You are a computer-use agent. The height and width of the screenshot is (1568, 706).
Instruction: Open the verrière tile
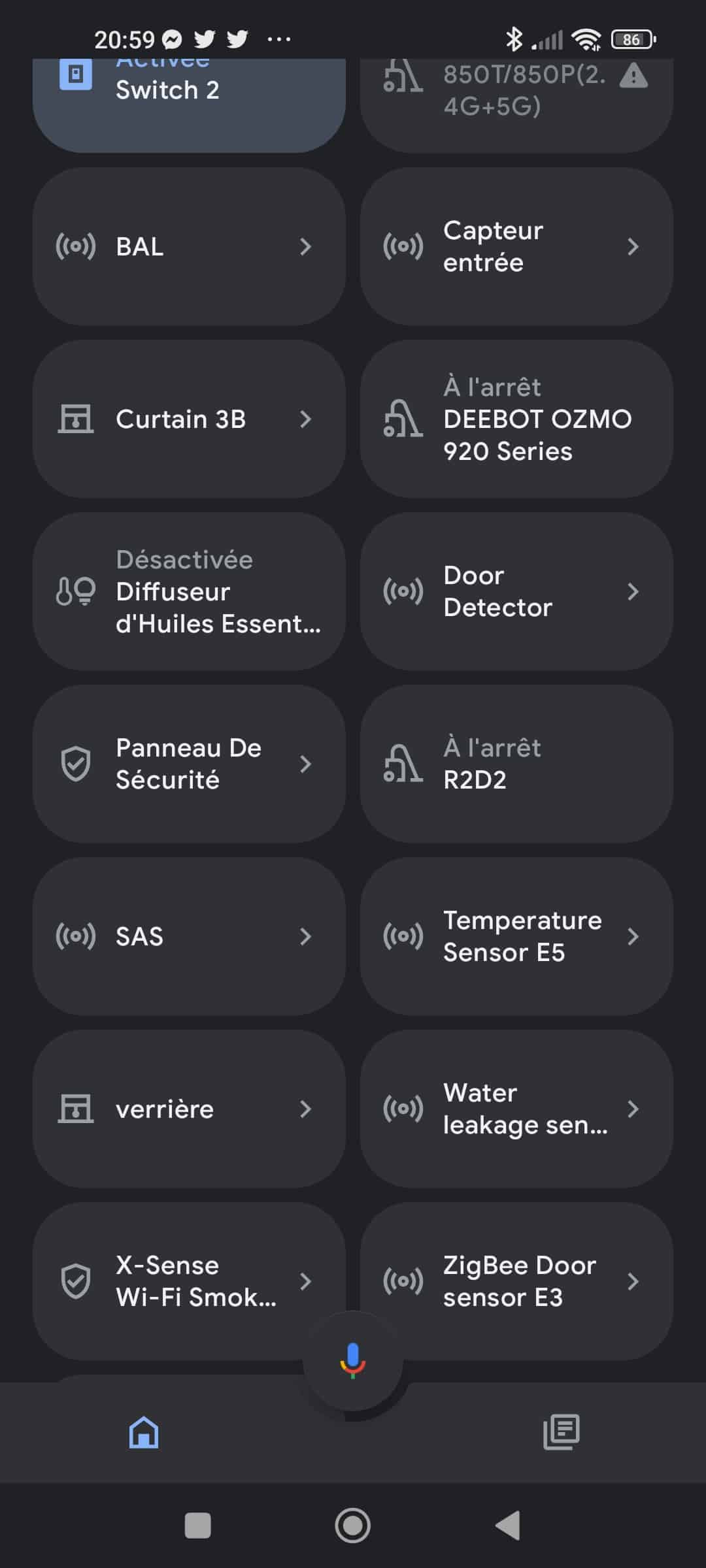(x=189, y=1109)
